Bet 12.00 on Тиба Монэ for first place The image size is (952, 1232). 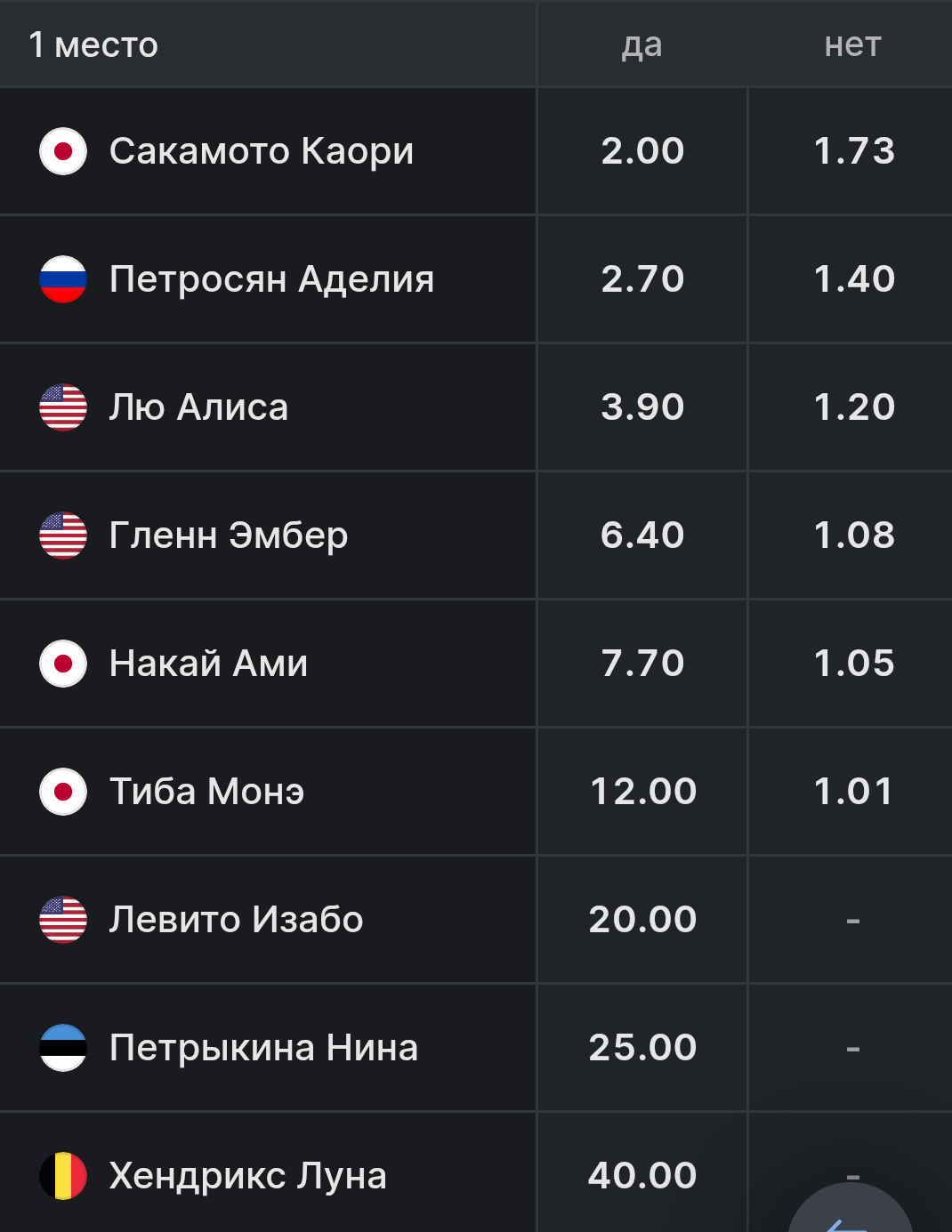pos(642,792)
